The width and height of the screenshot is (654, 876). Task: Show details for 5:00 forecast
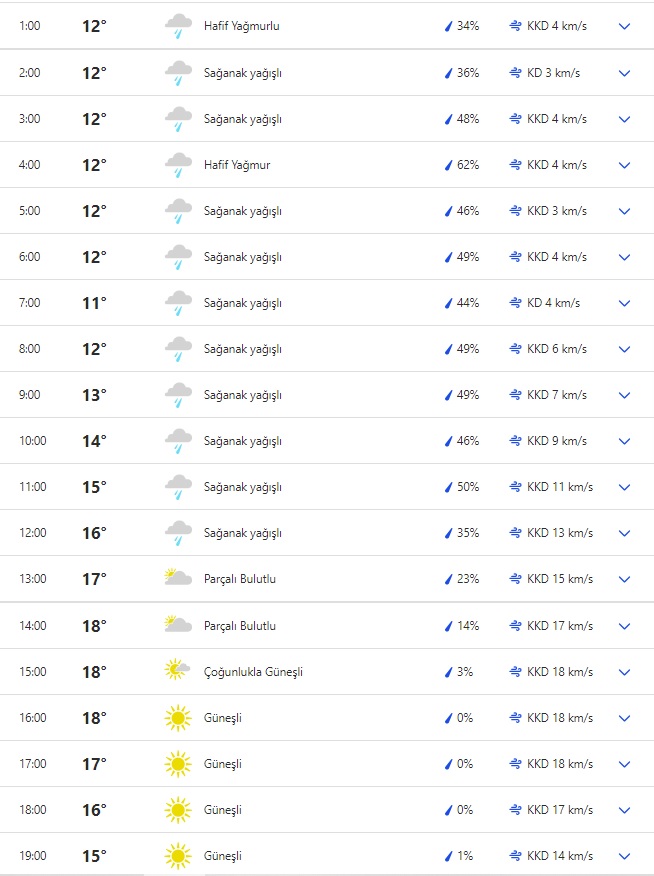pyautogui.click(x=625, y=211)
